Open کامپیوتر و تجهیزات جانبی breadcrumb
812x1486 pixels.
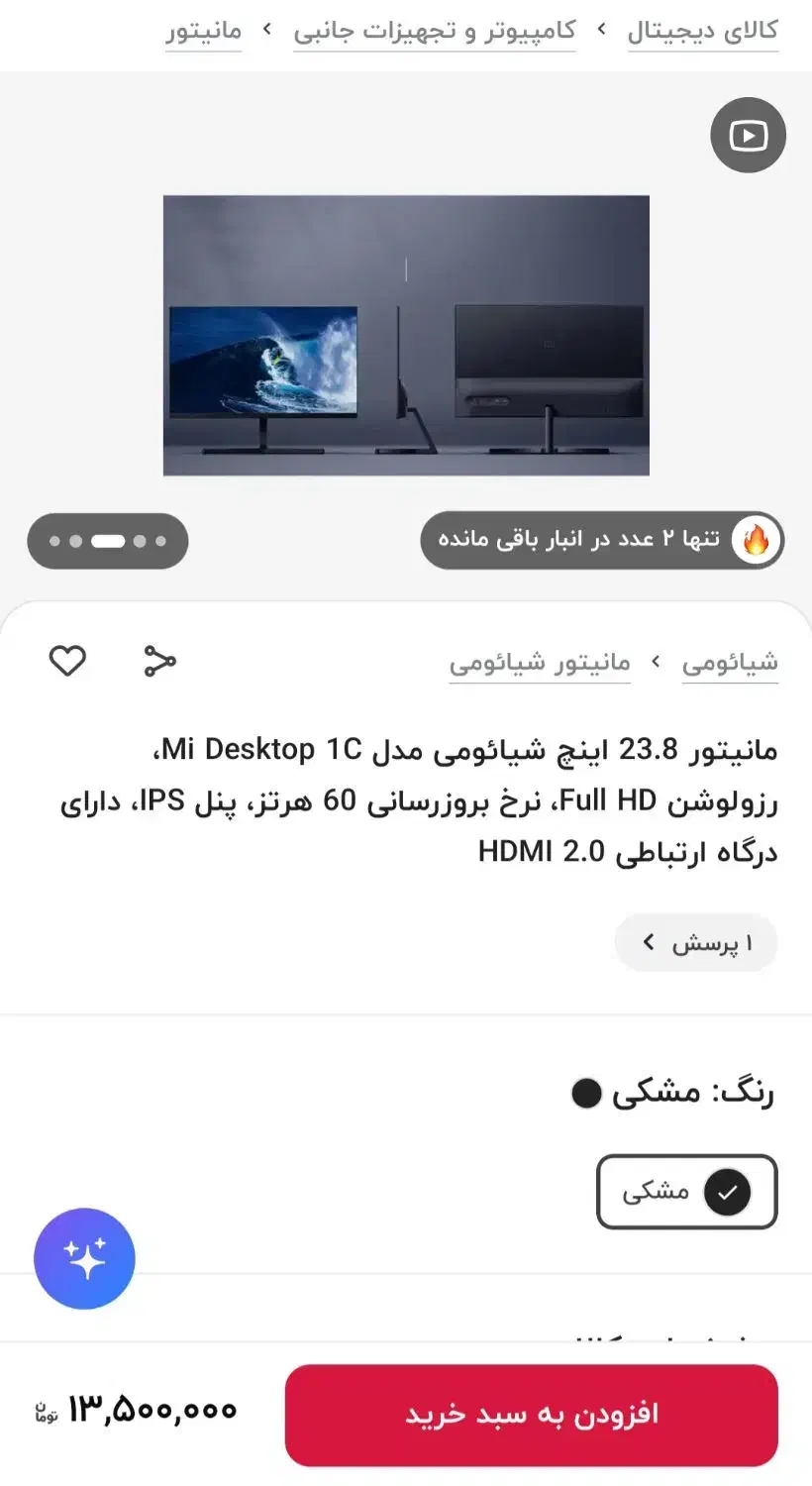pos(434,31)
